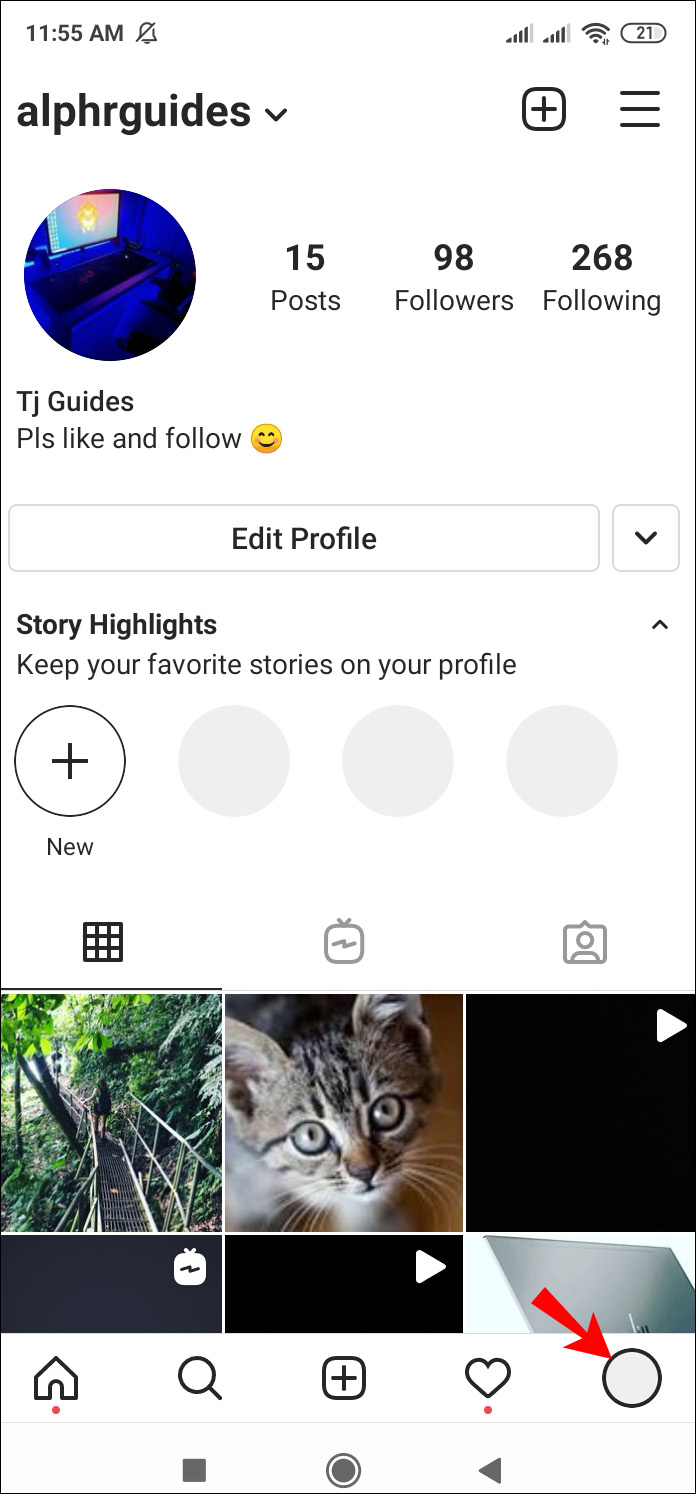This screenshot has width=696, height=1494.
Task: Open the Search and Explore tab
Action: point(200,1379)
